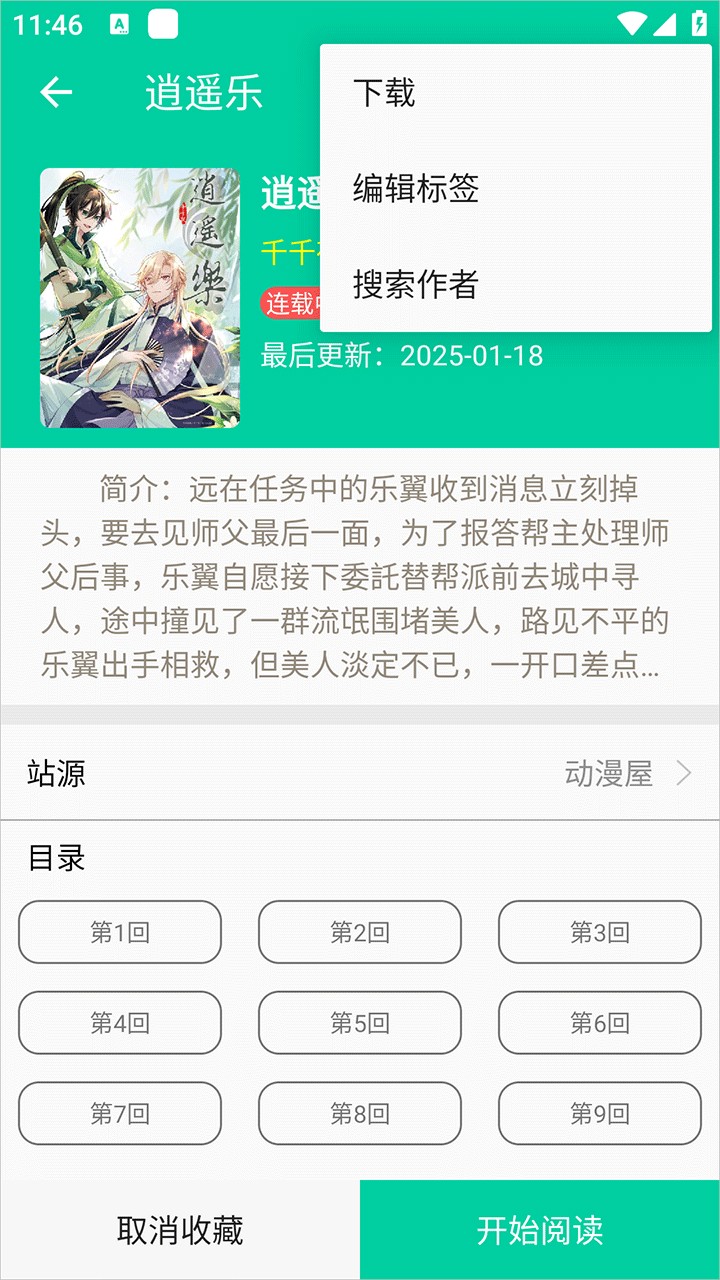Tap 取消收藏 to remove from favorites
720x1280 pixels.
point(180,1230)
